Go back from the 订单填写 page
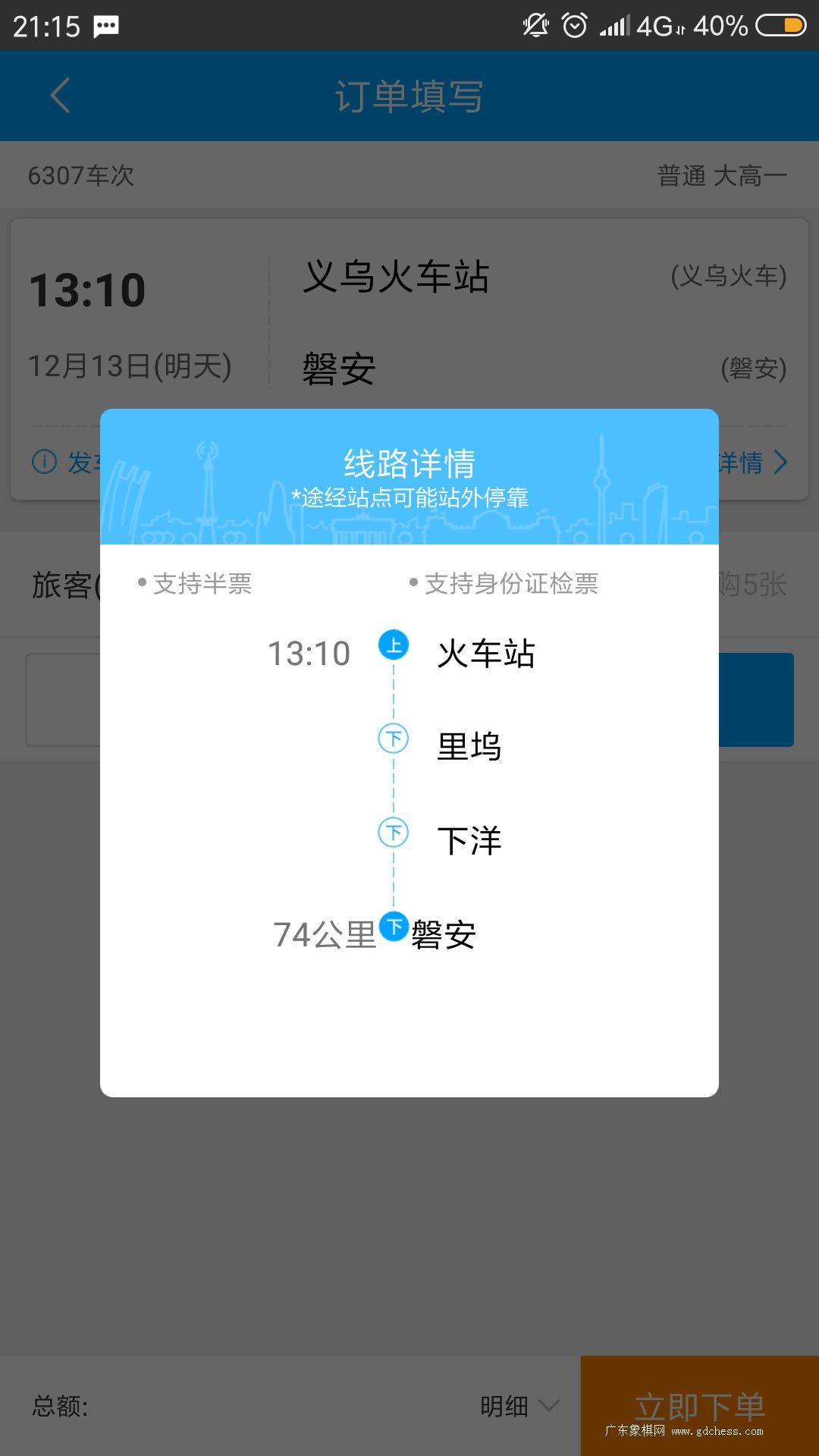The image size is (819, 1456). (60, 96)
